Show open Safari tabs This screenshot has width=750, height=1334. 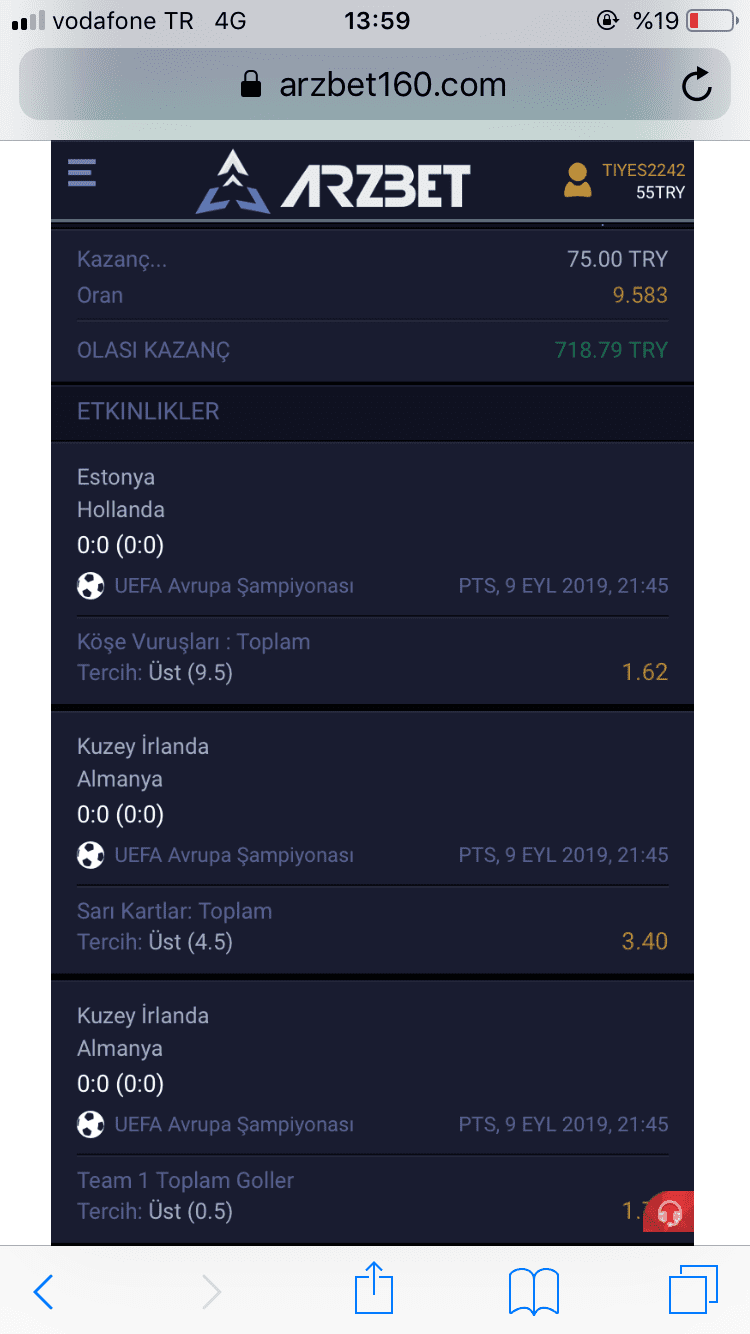pyautogui.click(x=693, y=1290)
